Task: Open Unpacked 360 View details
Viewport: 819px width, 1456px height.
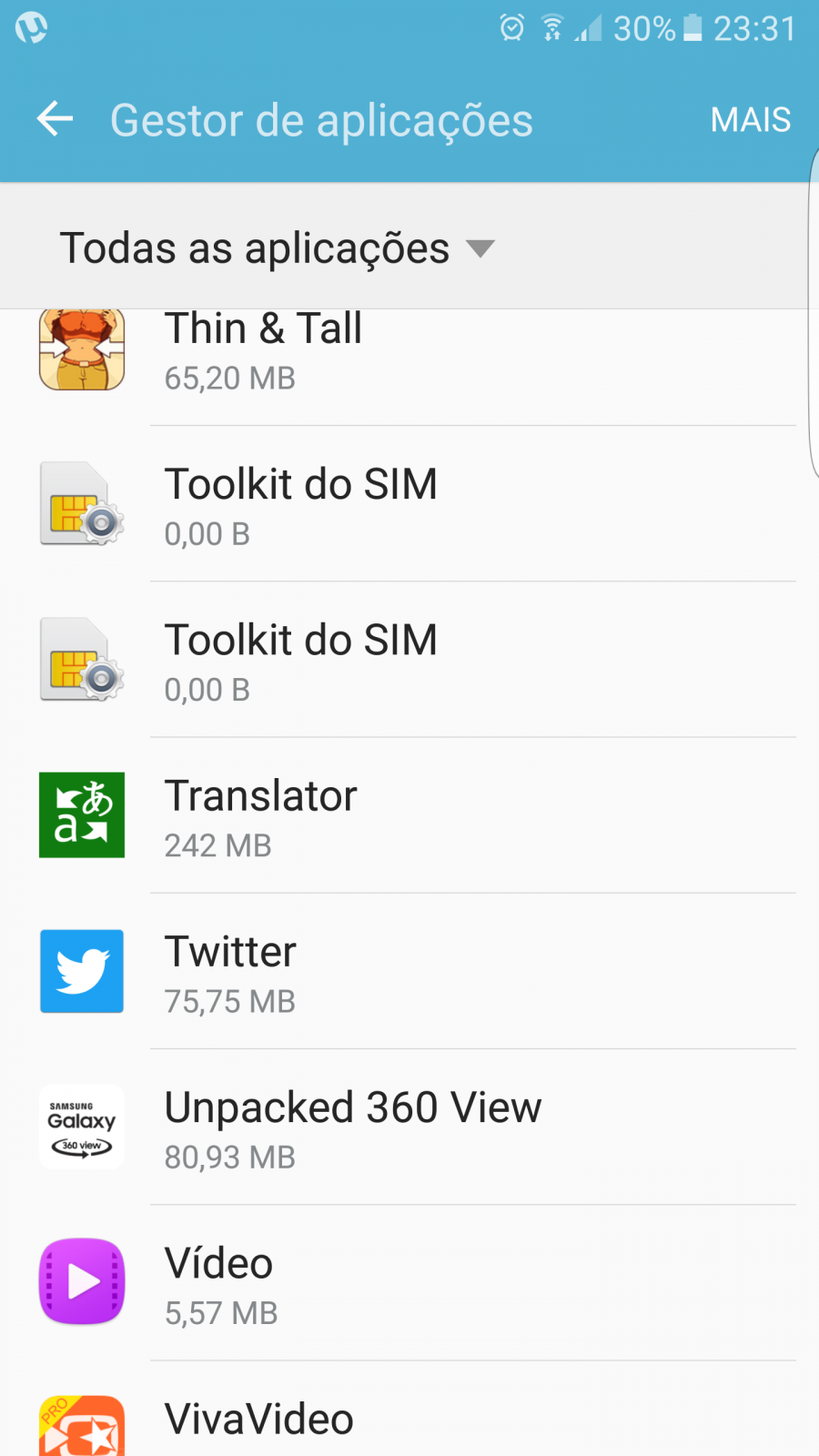Action: (409, 1127)
